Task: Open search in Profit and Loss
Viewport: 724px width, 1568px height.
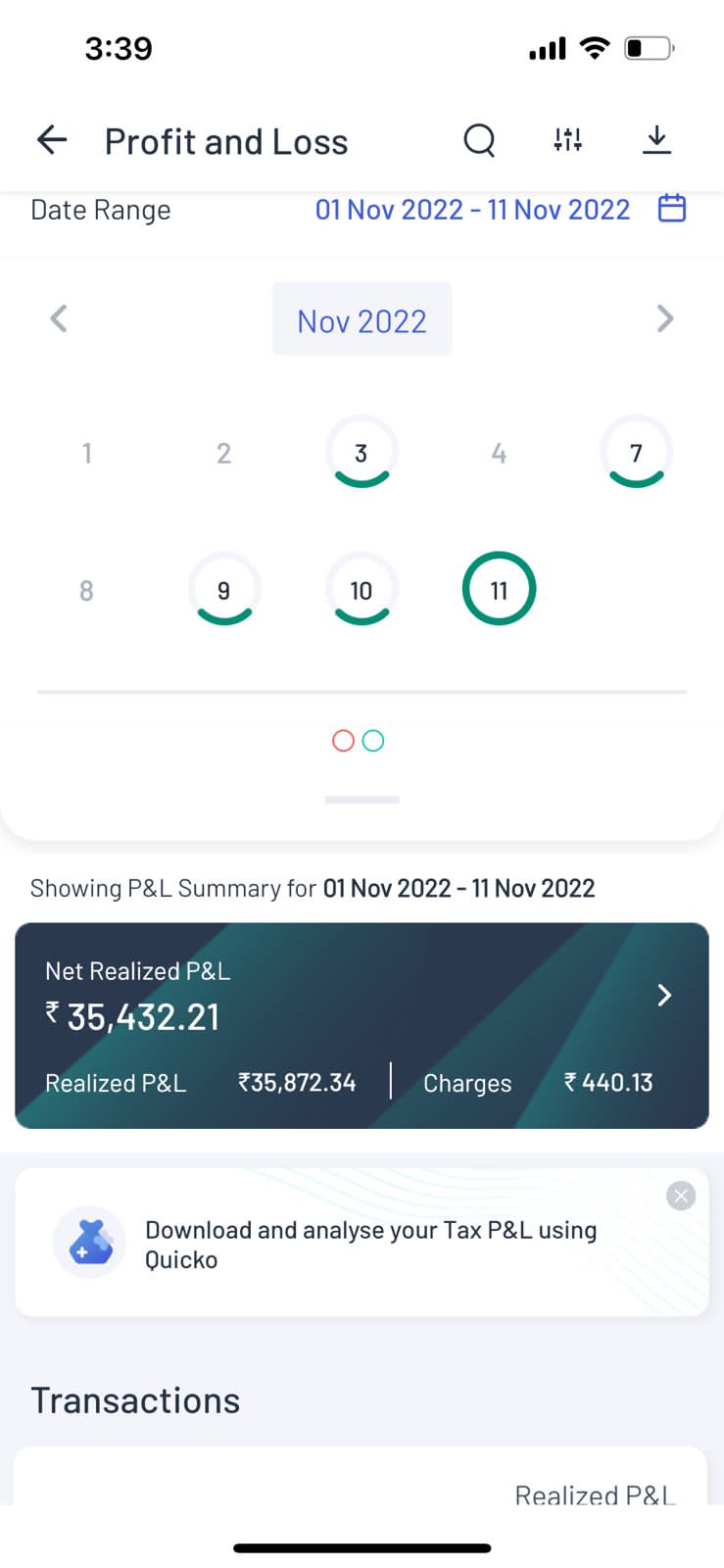Action: point(479,141)
